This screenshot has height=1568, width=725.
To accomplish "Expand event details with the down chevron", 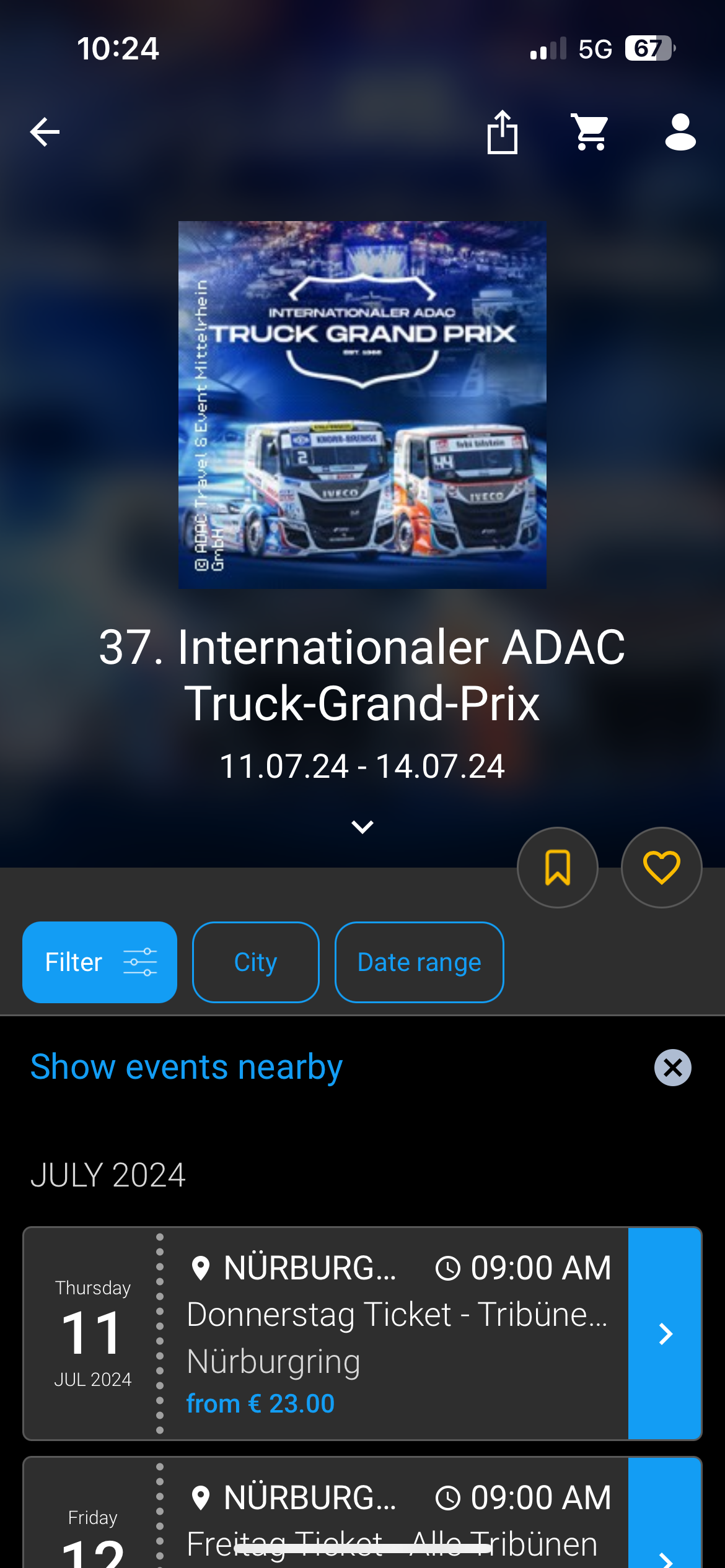I will click(362, 827).
